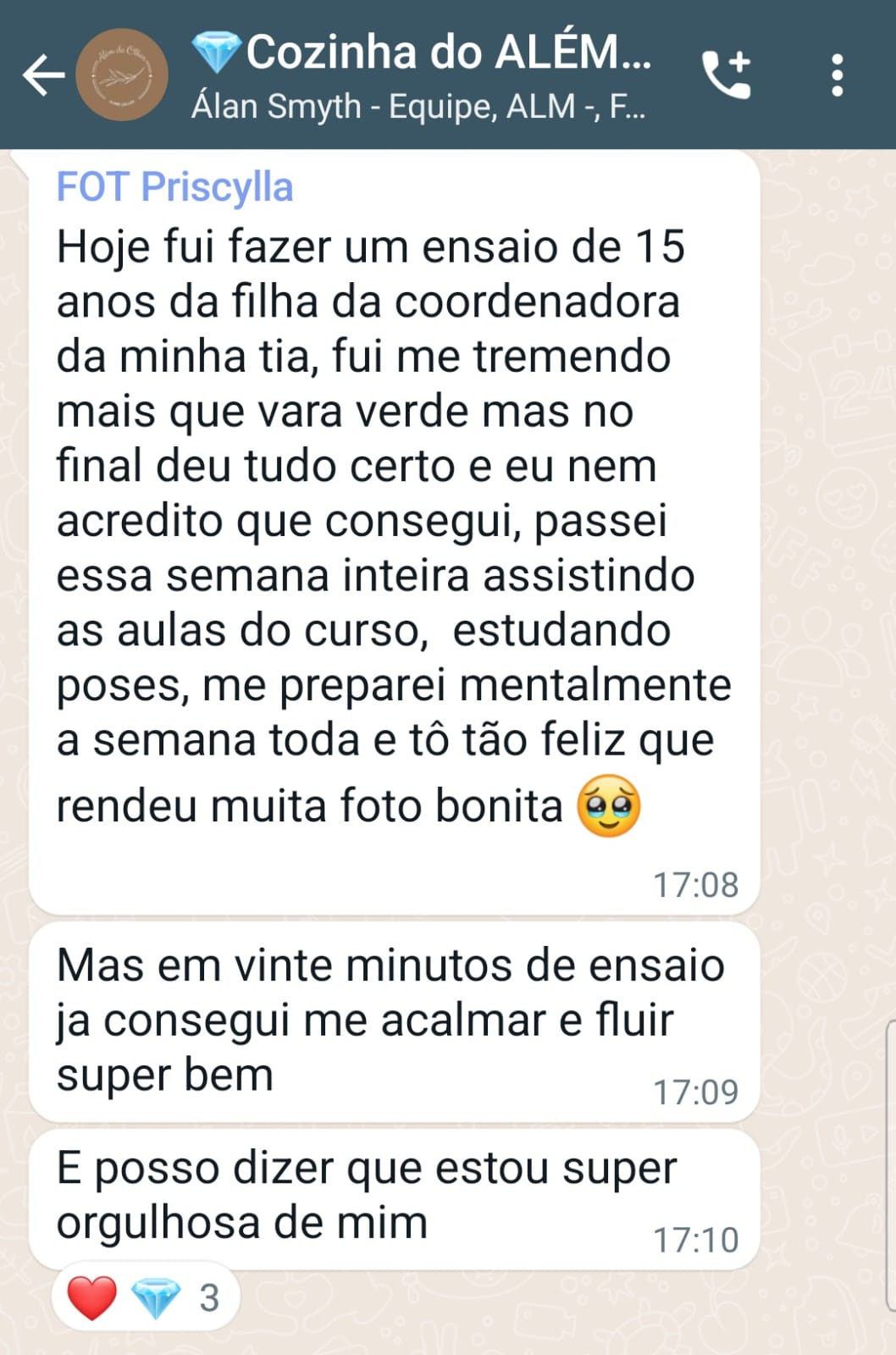The image size is (896, 1355).
Task: Start a group call
Action: pyautogui.click(x=727, y=75)
